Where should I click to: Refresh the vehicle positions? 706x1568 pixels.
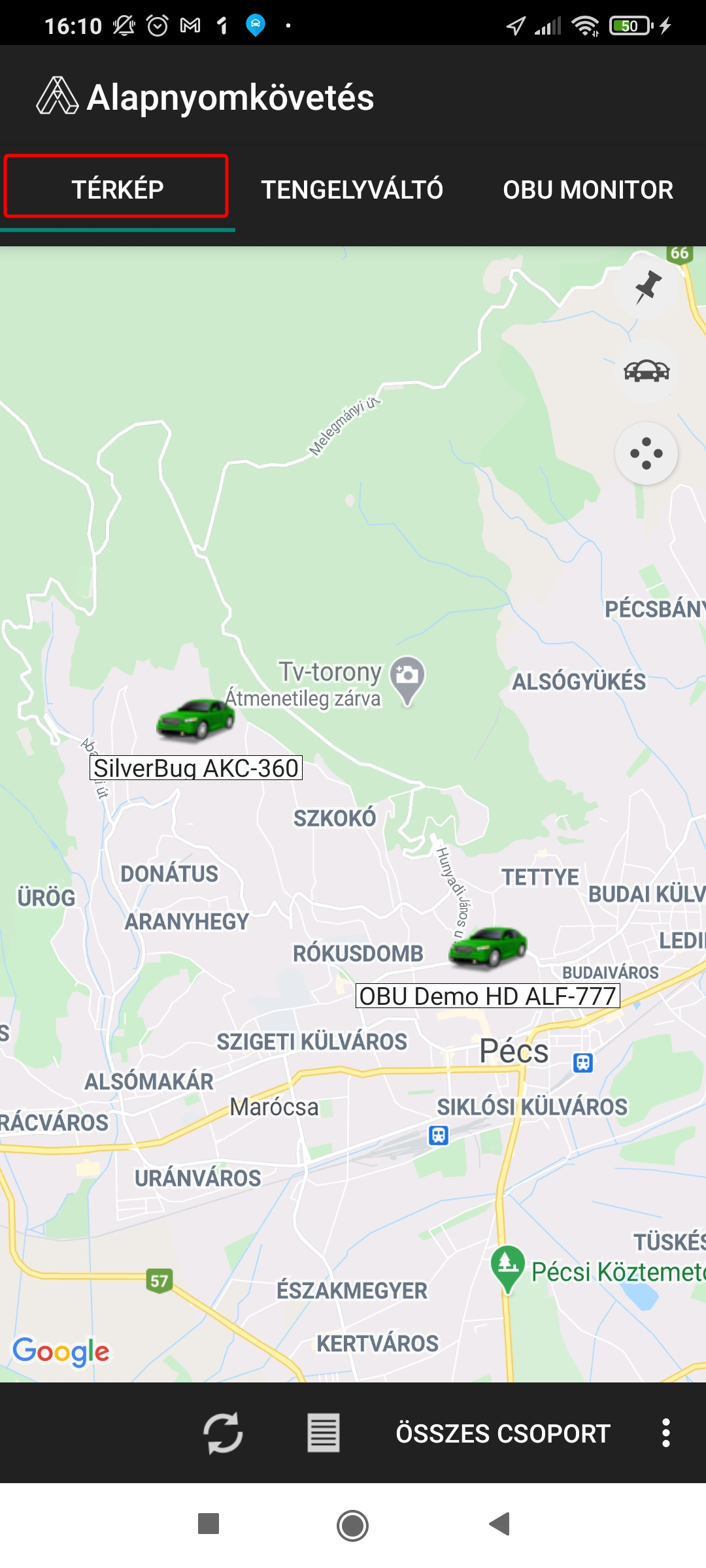tap(223, 1433)
